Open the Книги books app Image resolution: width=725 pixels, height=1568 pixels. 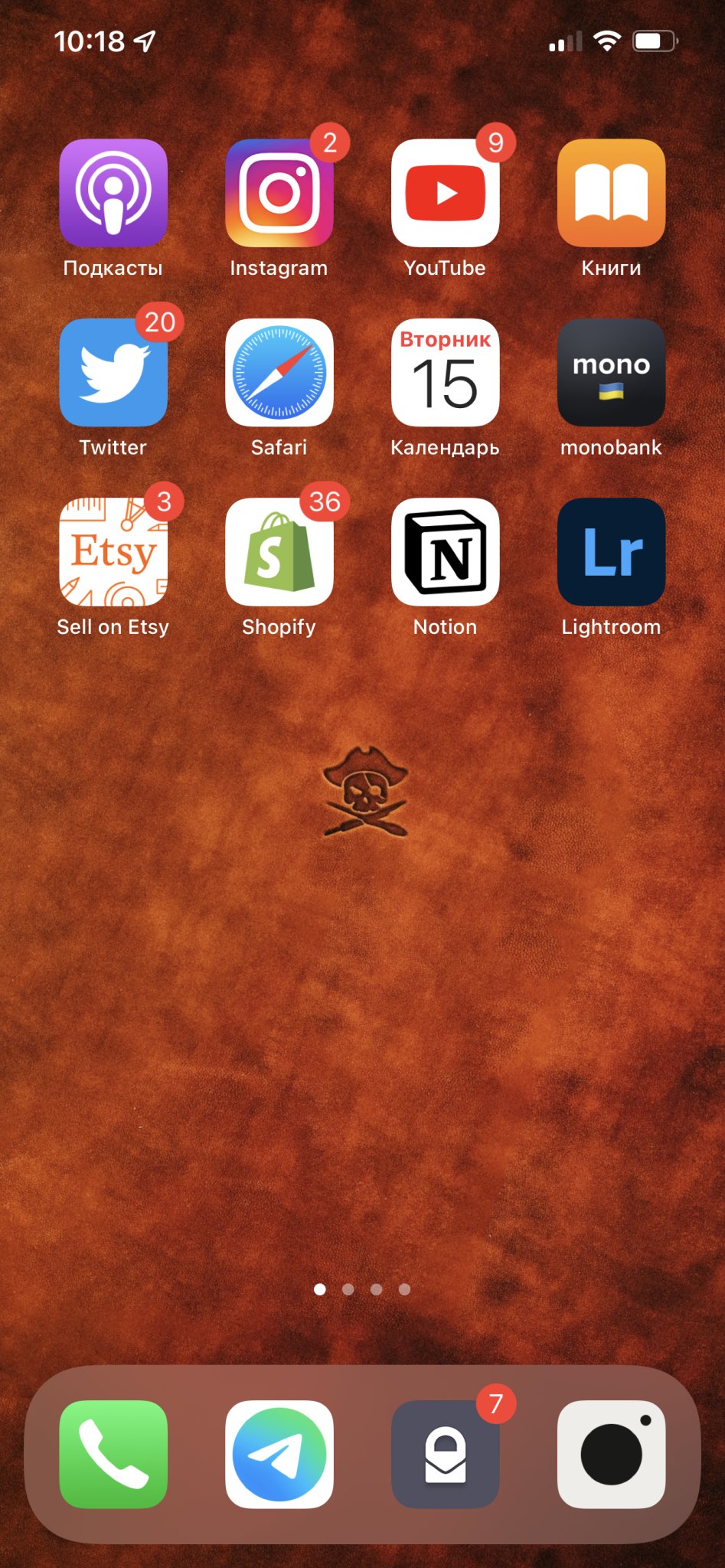pyautogui.click(x=611, y=193)
